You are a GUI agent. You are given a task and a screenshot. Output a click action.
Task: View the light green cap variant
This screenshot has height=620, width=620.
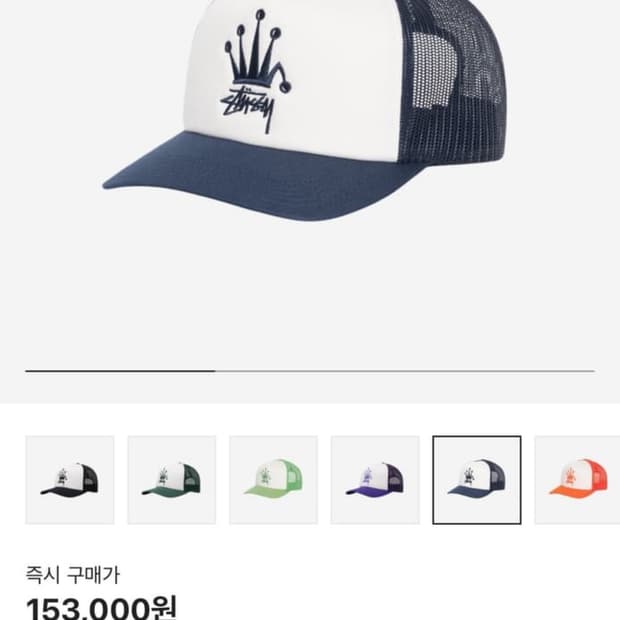tap(273, 480)
